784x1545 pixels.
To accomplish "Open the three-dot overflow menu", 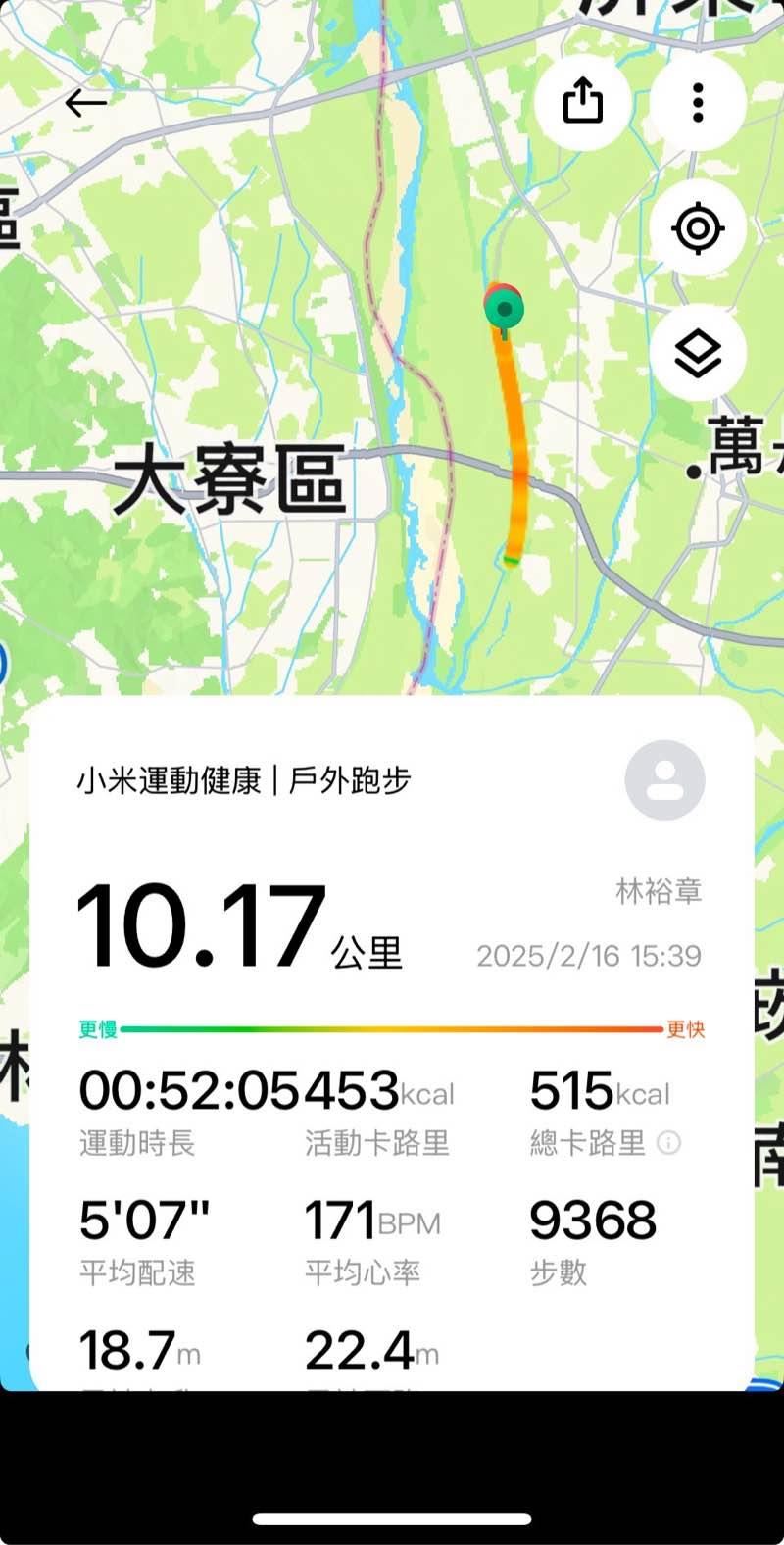I will point(698,102).
